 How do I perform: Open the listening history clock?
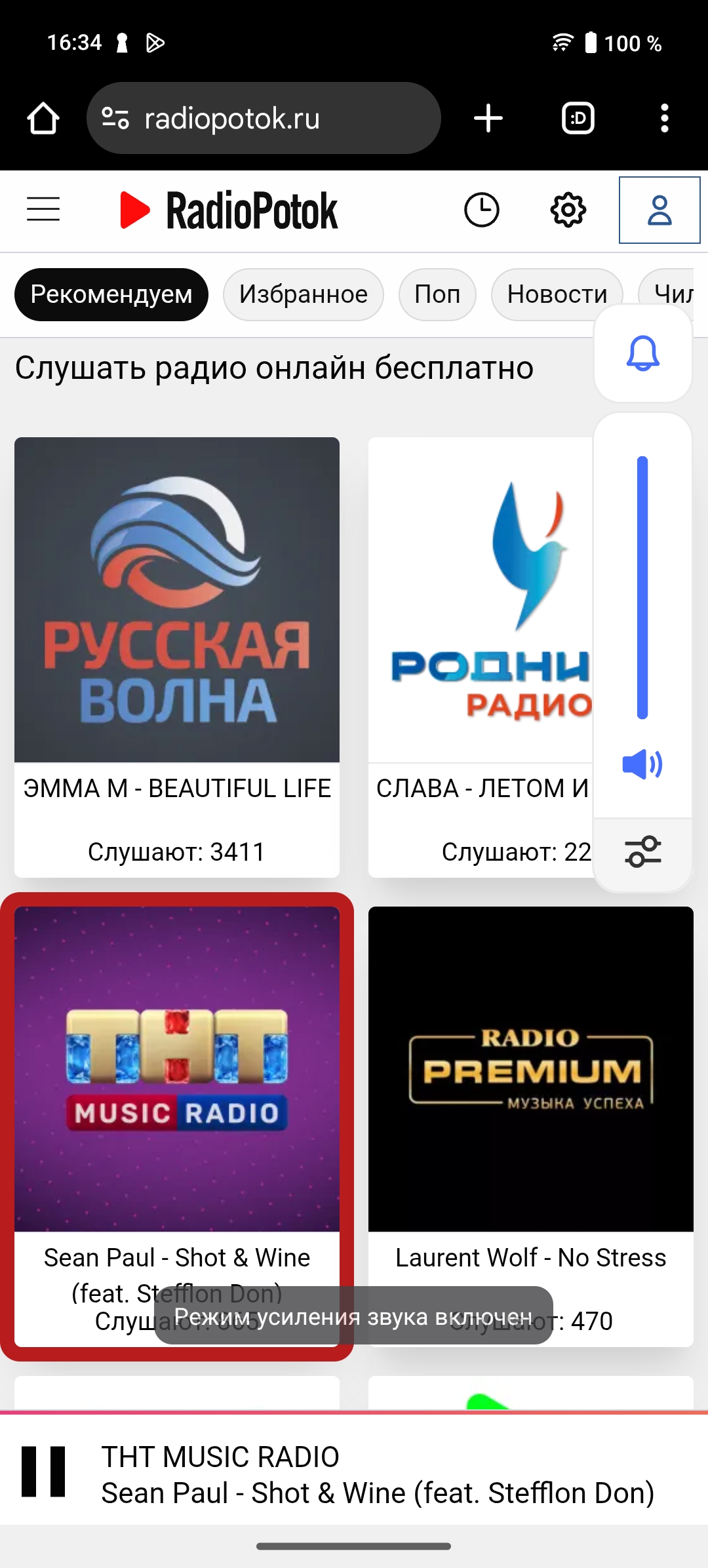[x=482, y=210]
